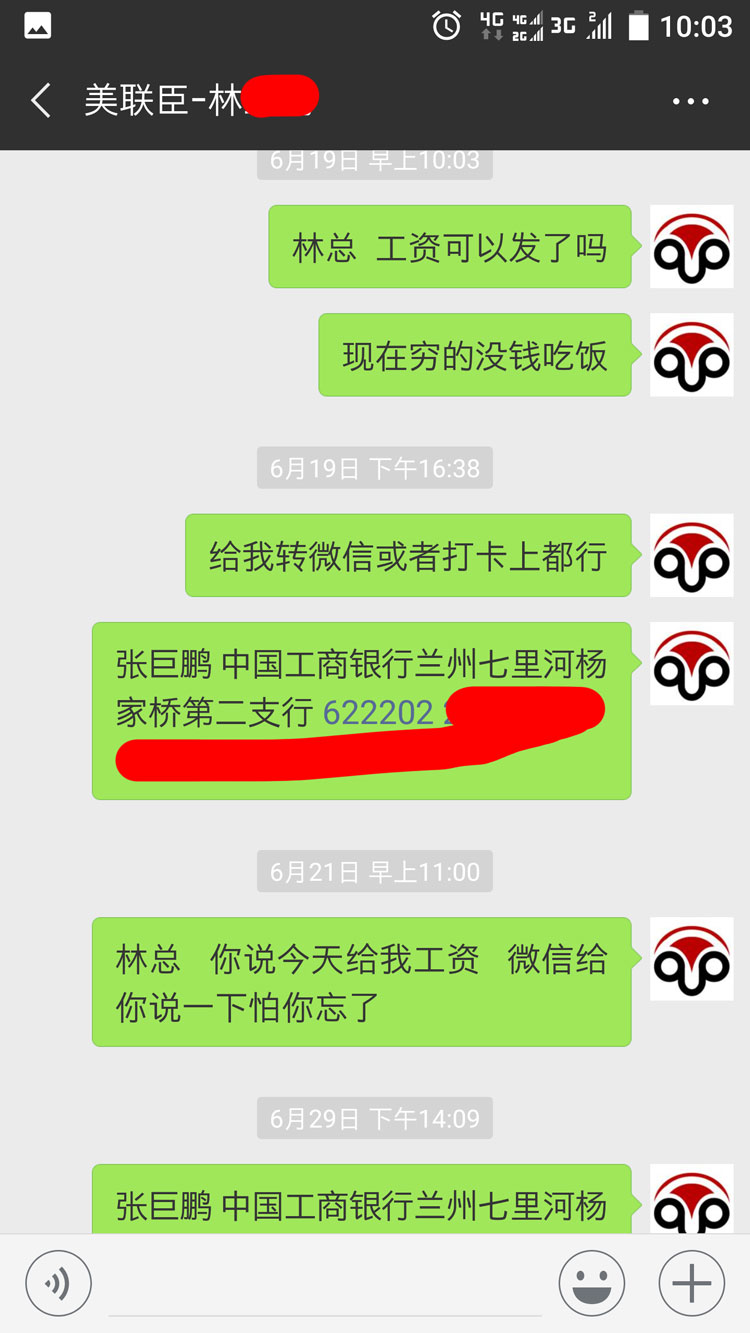Tap avatar beside 给我转微信或者打卡上都行

point(691,555)
